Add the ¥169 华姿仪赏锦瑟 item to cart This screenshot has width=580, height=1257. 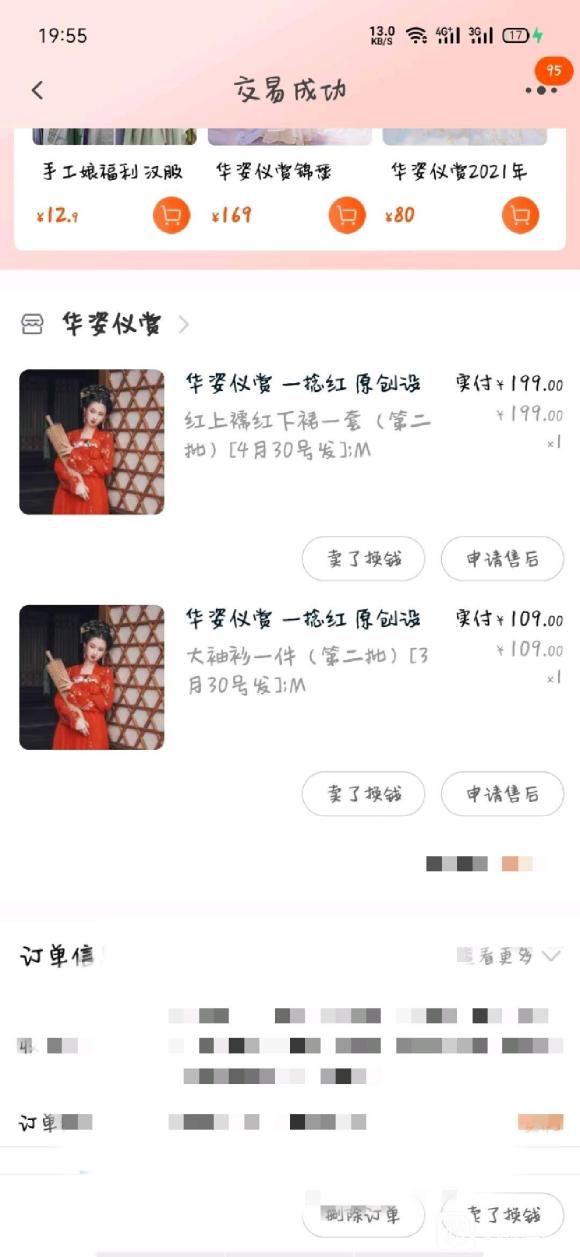coord(347,215)
